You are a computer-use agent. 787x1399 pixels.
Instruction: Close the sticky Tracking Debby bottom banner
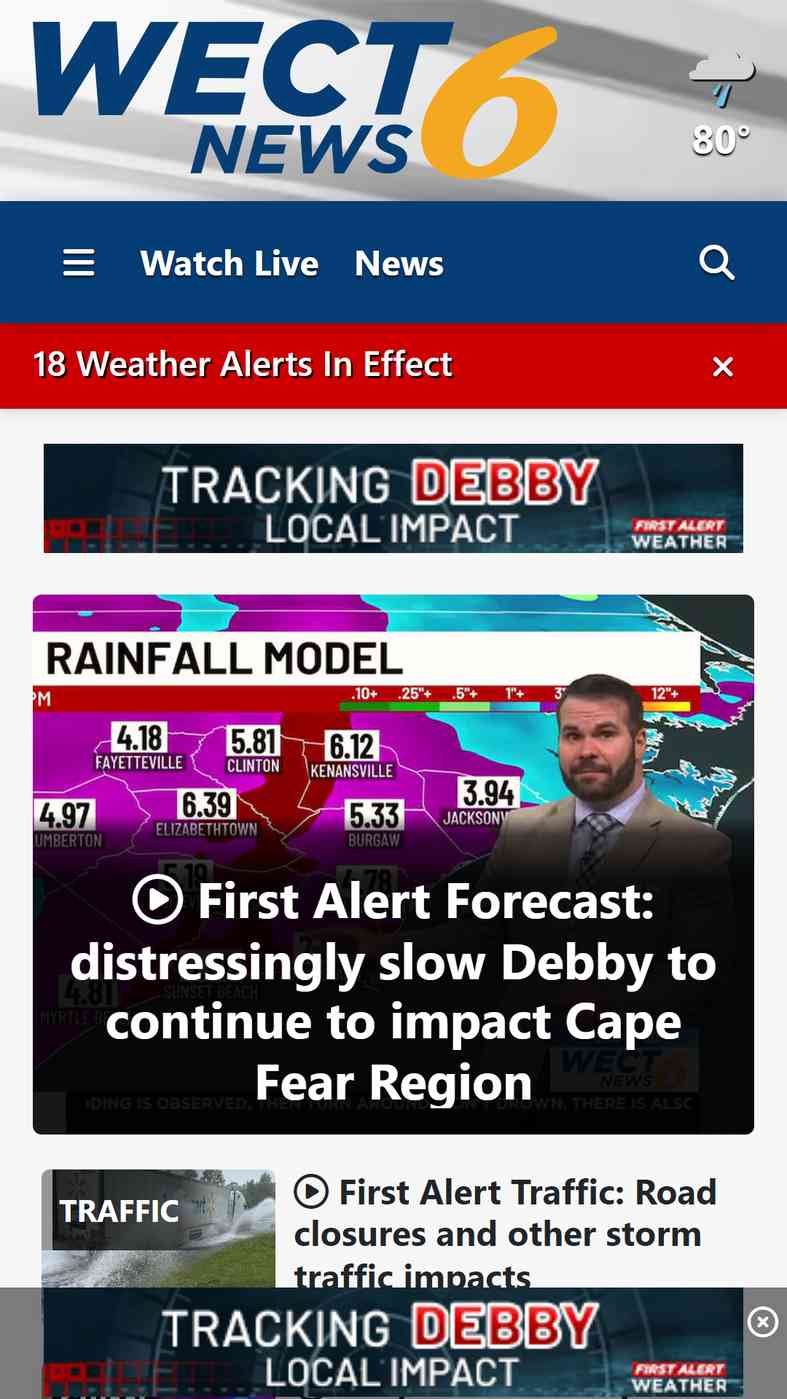point(762,1323)
